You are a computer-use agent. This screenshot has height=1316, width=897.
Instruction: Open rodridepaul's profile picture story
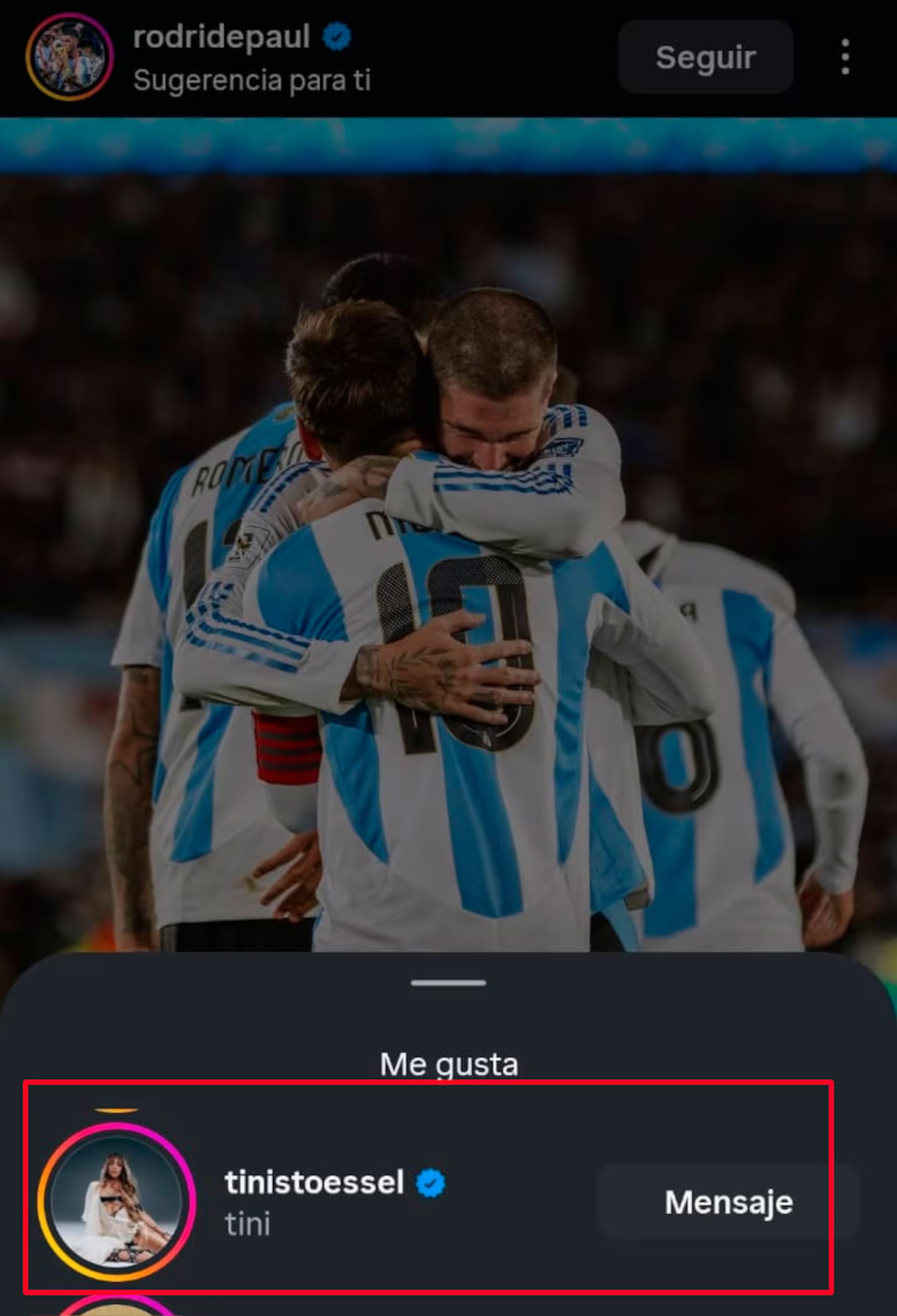click(69, 57)
